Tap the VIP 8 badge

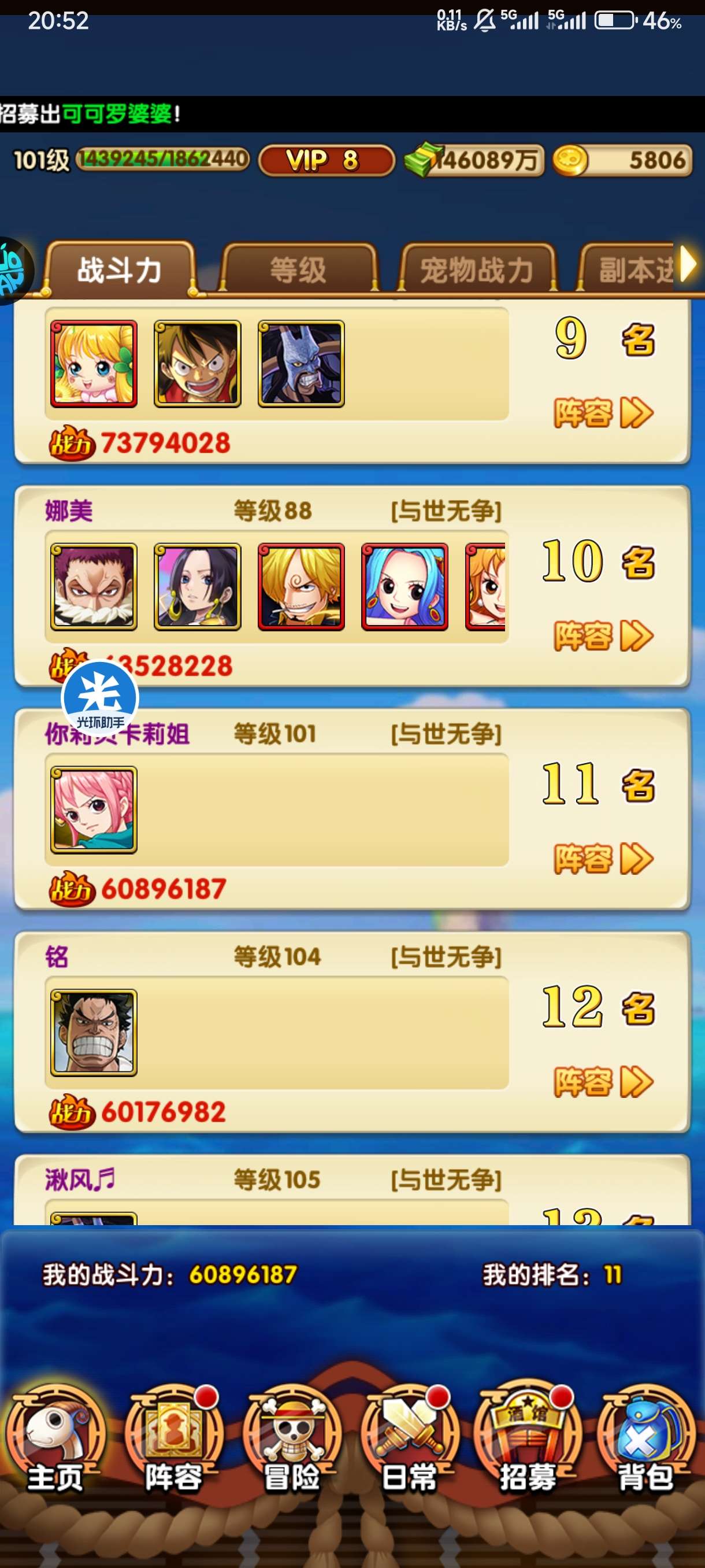coord(326,161)
